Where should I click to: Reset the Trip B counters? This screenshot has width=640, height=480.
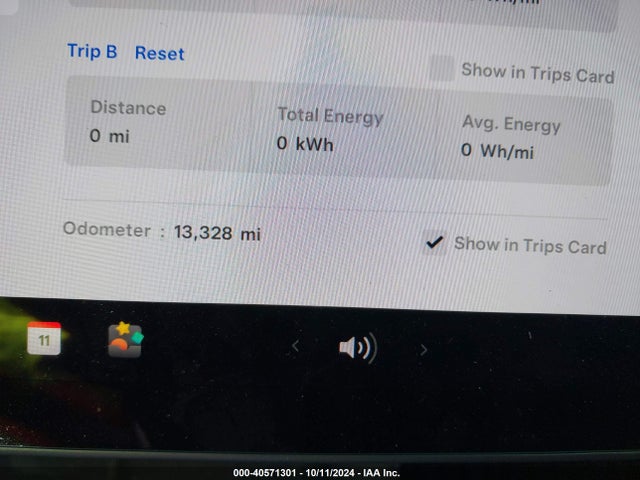[x=160, y=53]
